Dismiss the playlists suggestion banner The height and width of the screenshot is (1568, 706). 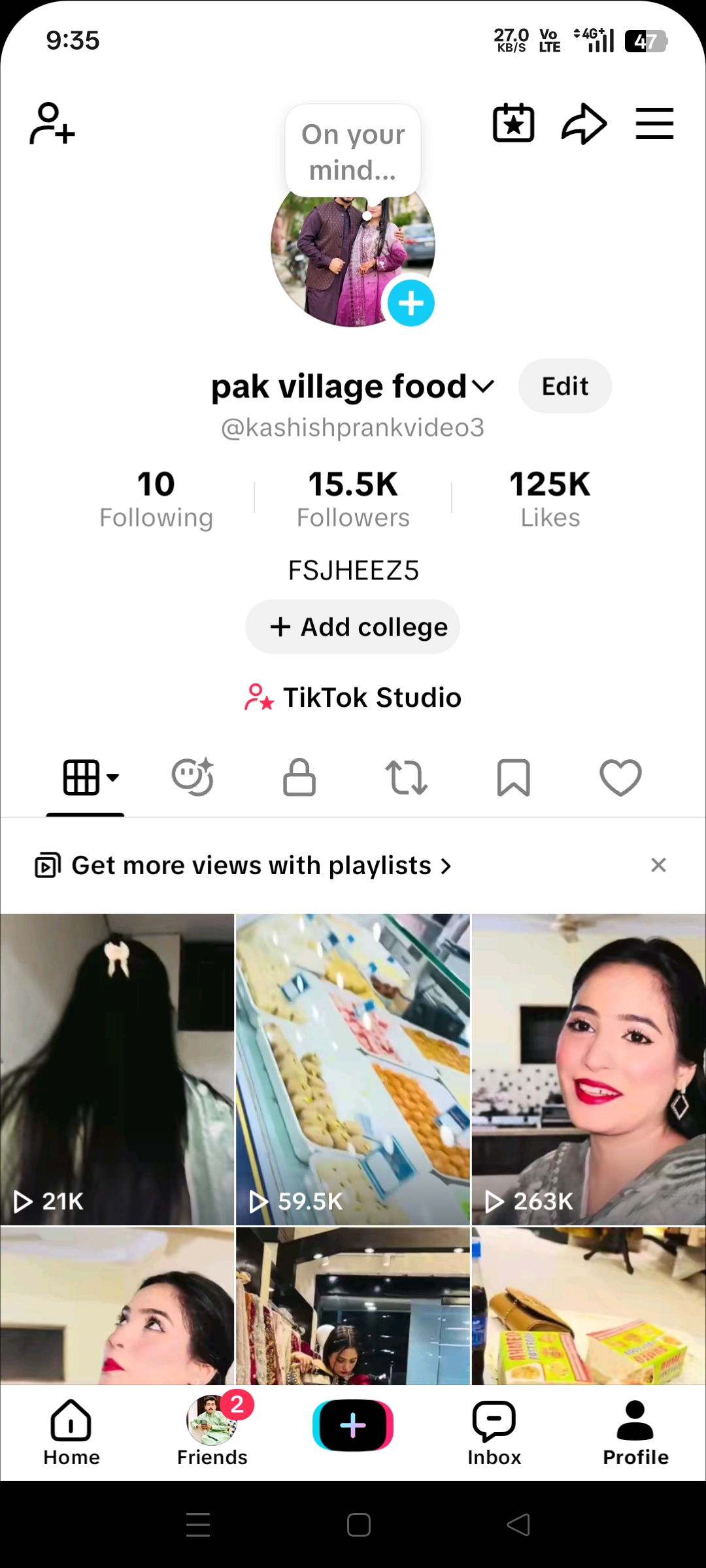[658, 865]
